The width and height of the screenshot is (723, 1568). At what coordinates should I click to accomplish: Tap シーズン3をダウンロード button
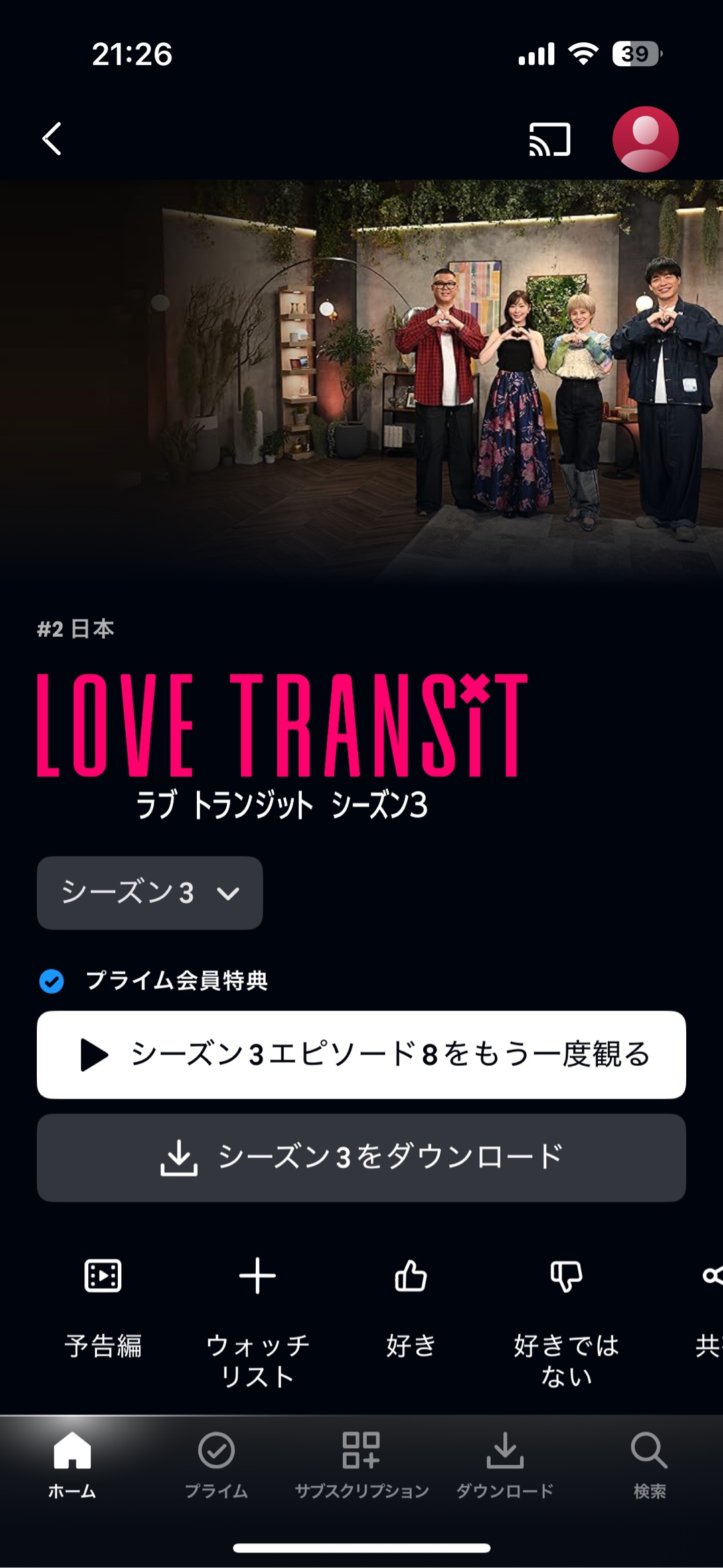[x=361, y=1158]
